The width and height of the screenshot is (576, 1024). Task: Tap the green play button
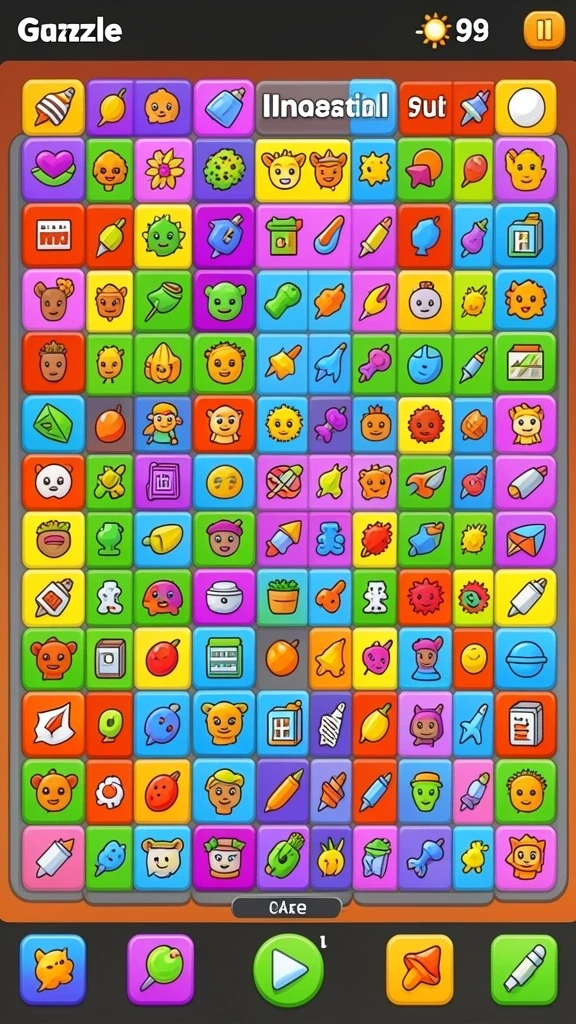click(x=288, y=970)
